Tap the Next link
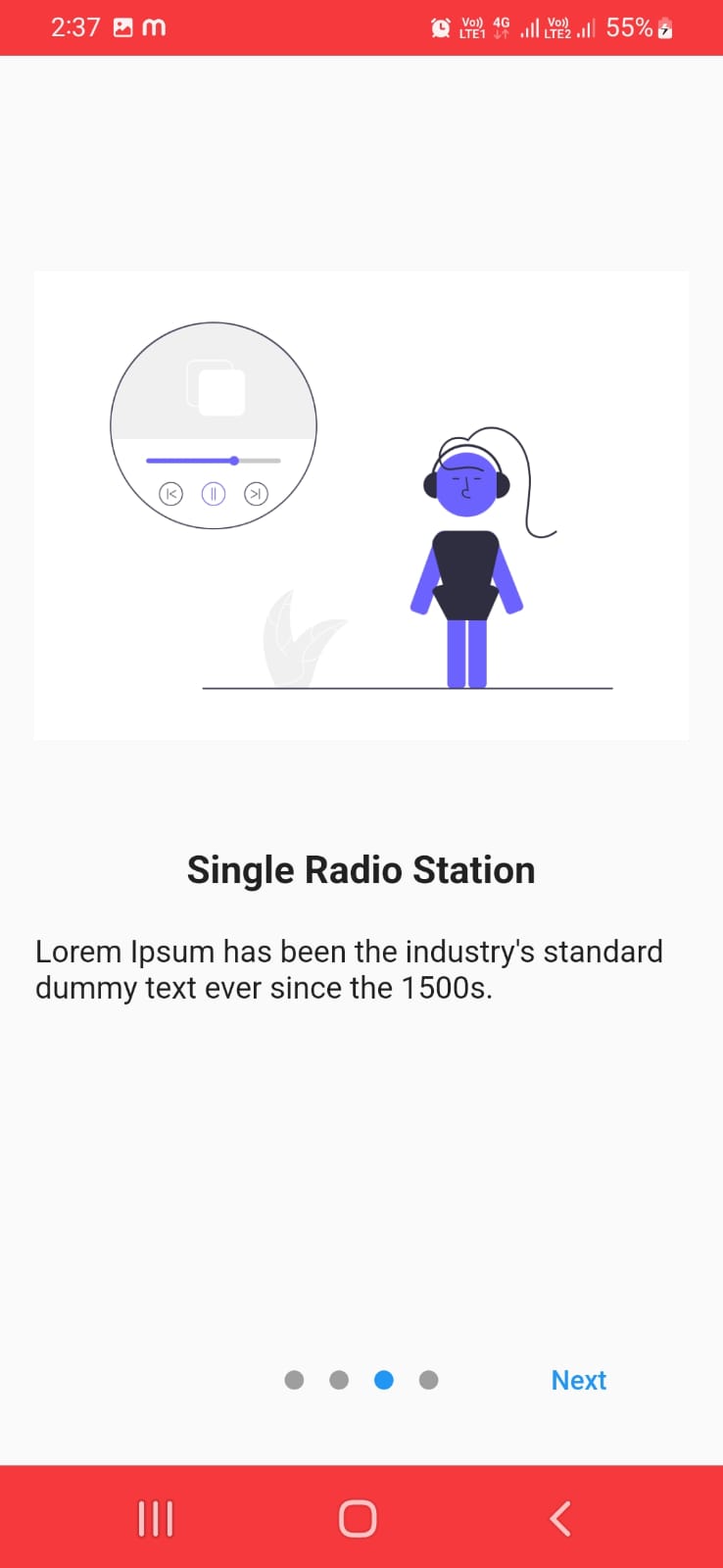The image size is (723, 1568). click(578, 1380)
